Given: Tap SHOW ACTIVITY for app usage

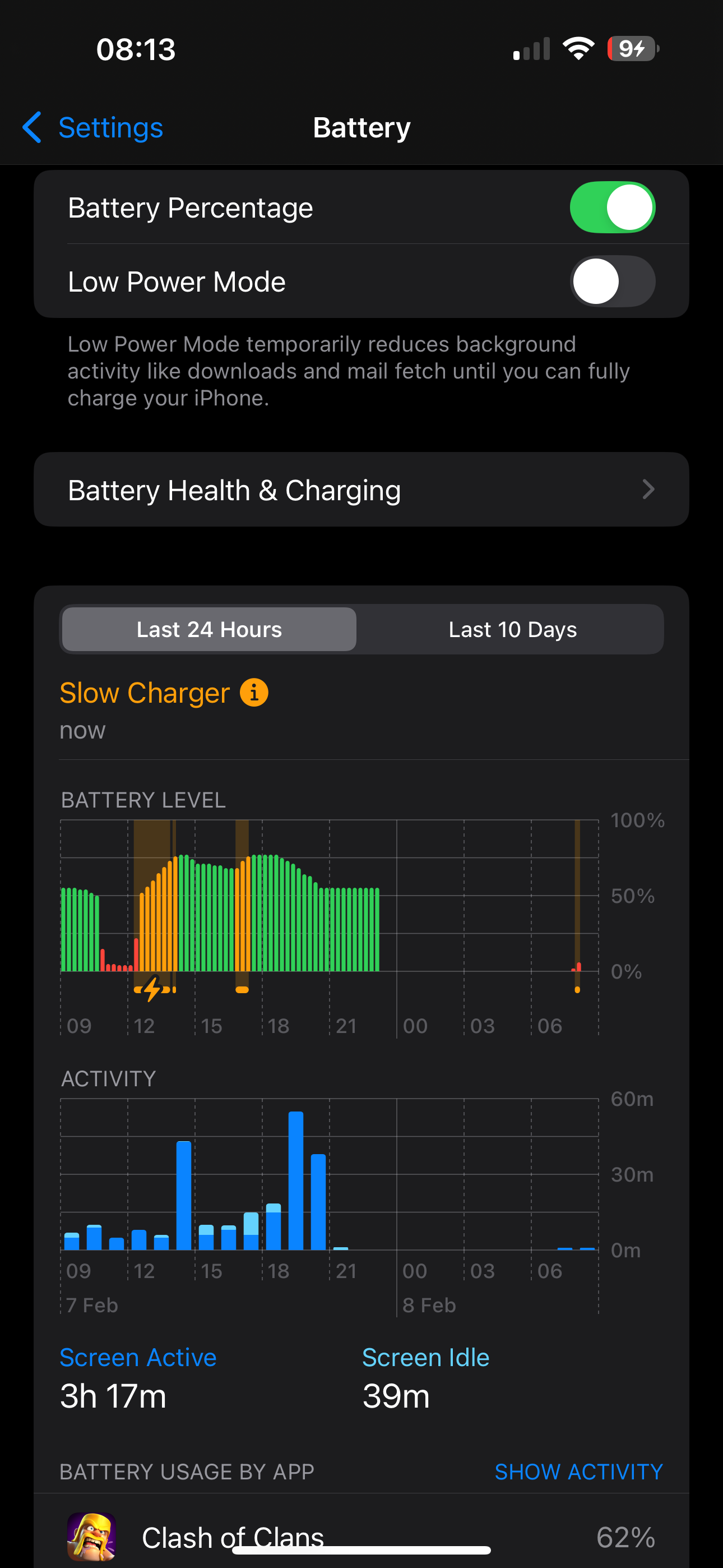Looking at the screenshot, I should click(577, 1472).
